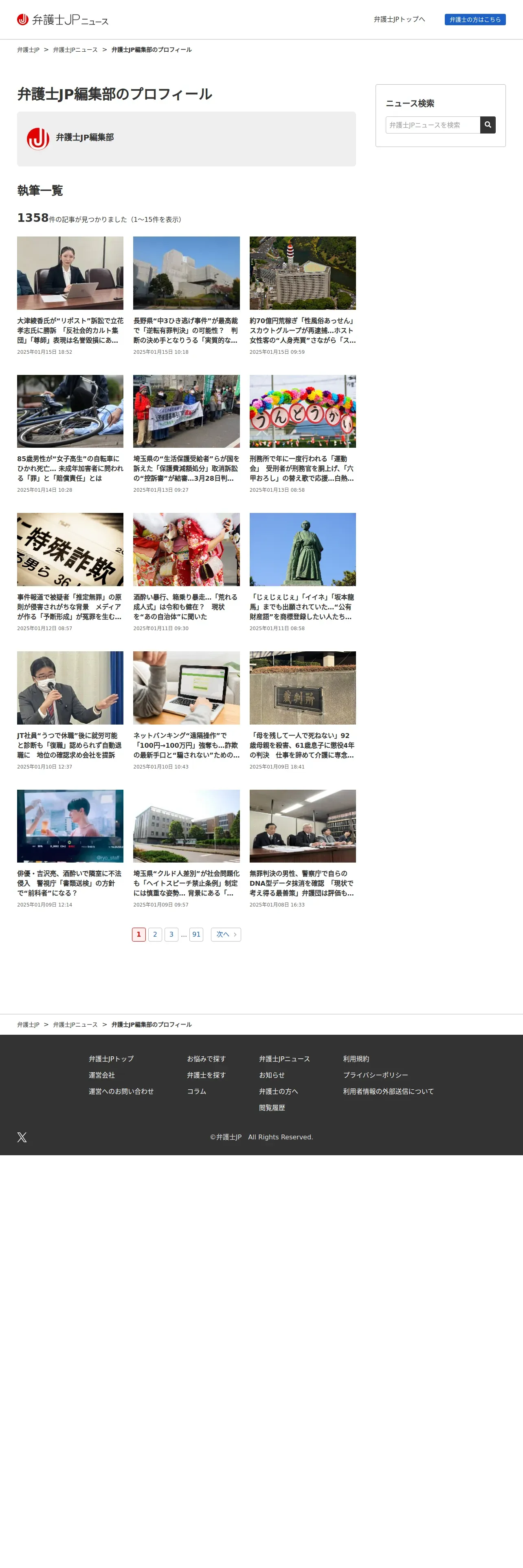Open article on 刑務所の運動会

tap(303, 434)
